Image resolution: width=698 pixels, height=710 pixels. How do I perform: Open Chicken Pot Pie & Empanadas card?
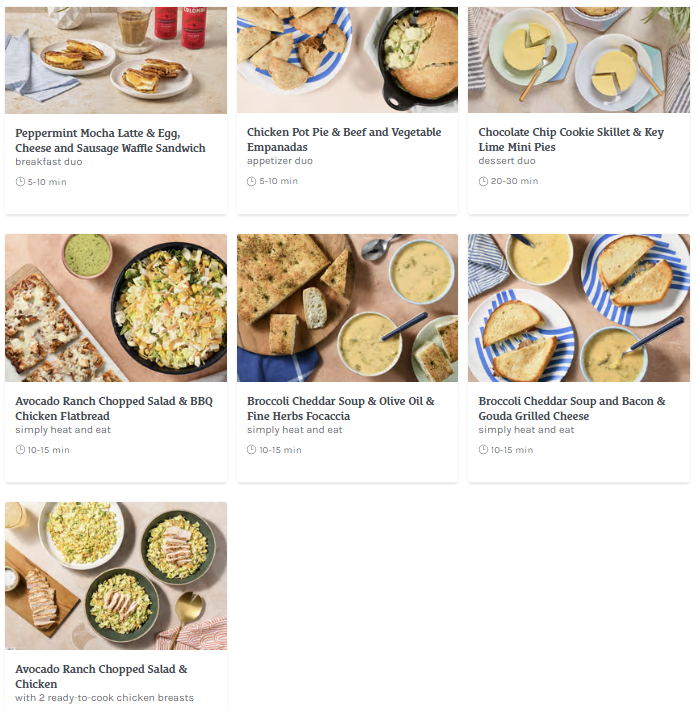click(344, 140)
